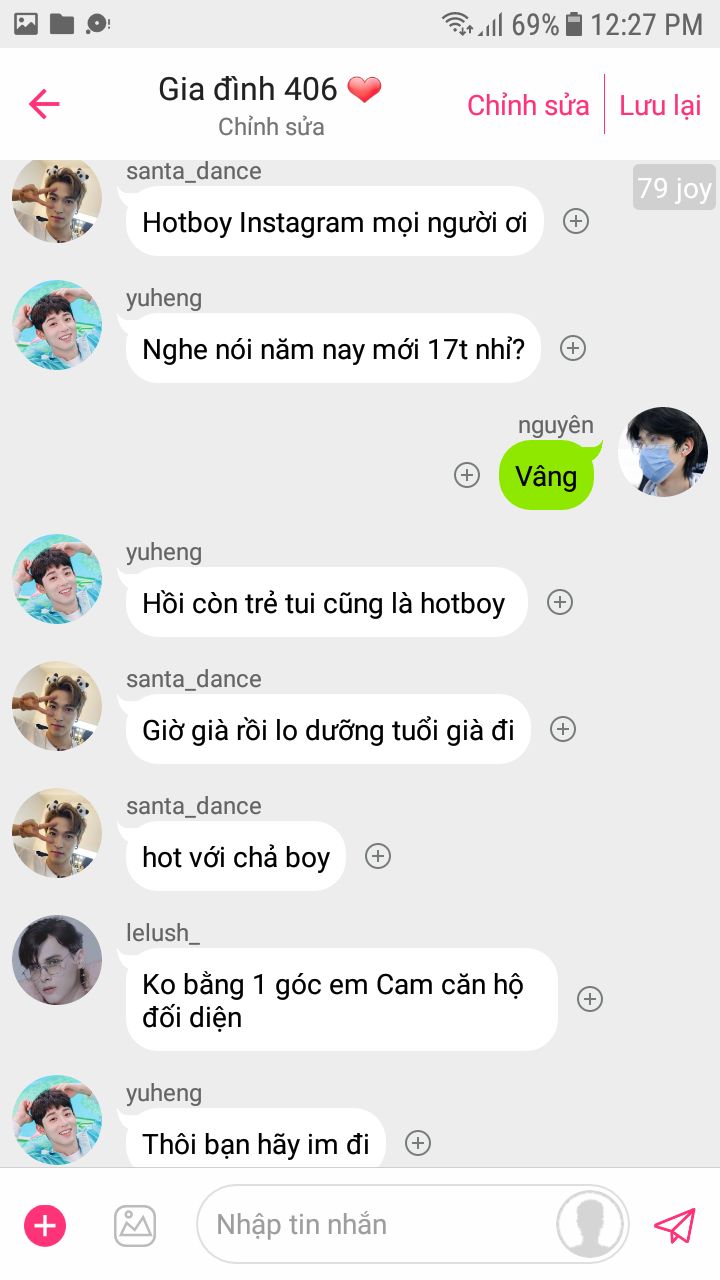The height and width of the screenshot is (1280, 720).
Task: Choose sender via avatar icon in message box
Action: (592, 1225)
